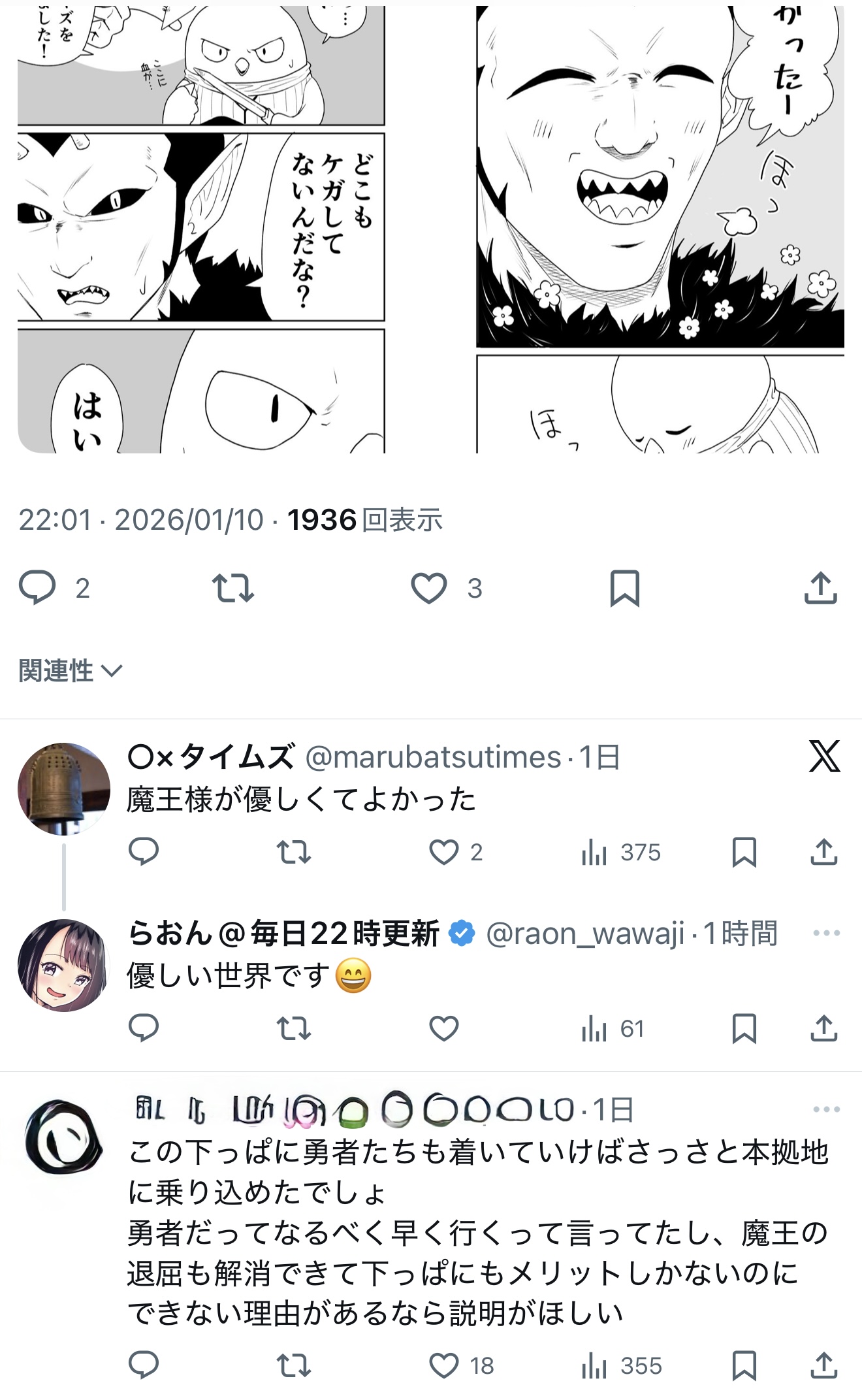
Task: Open the 関連性 sort dropdown
Action: point(71,671)
